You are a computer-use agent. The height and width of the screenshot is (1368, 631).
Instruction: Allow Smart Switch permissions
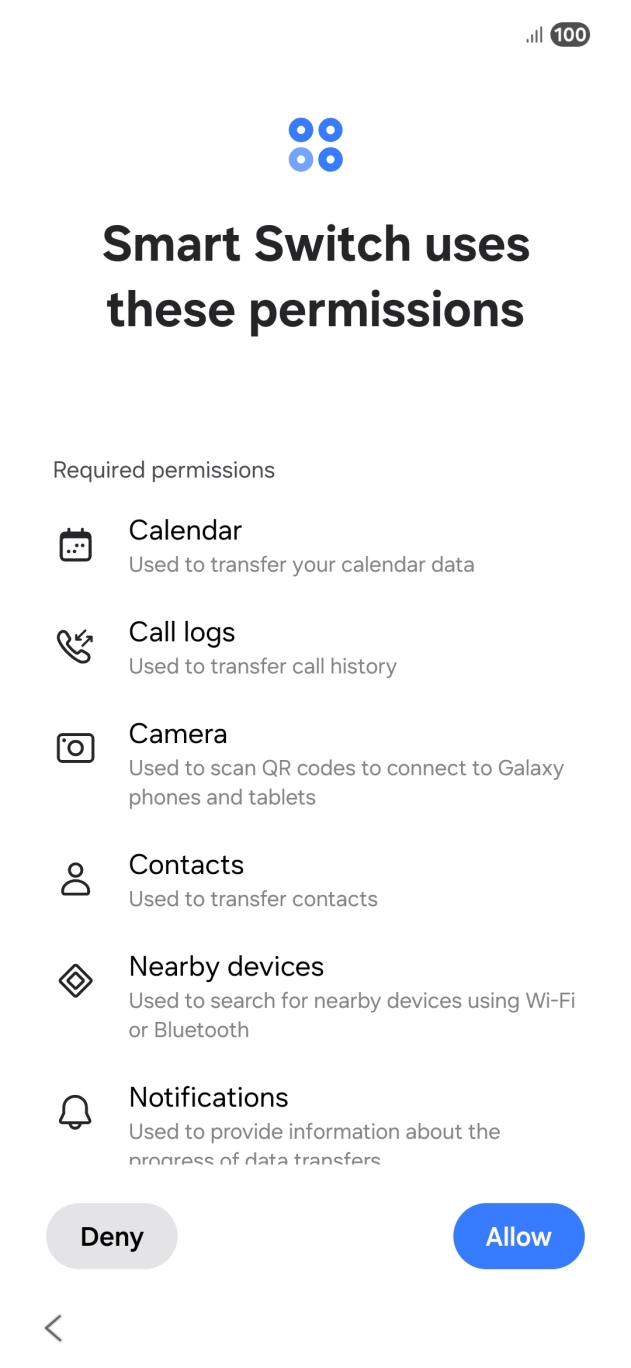point(518,1236)
